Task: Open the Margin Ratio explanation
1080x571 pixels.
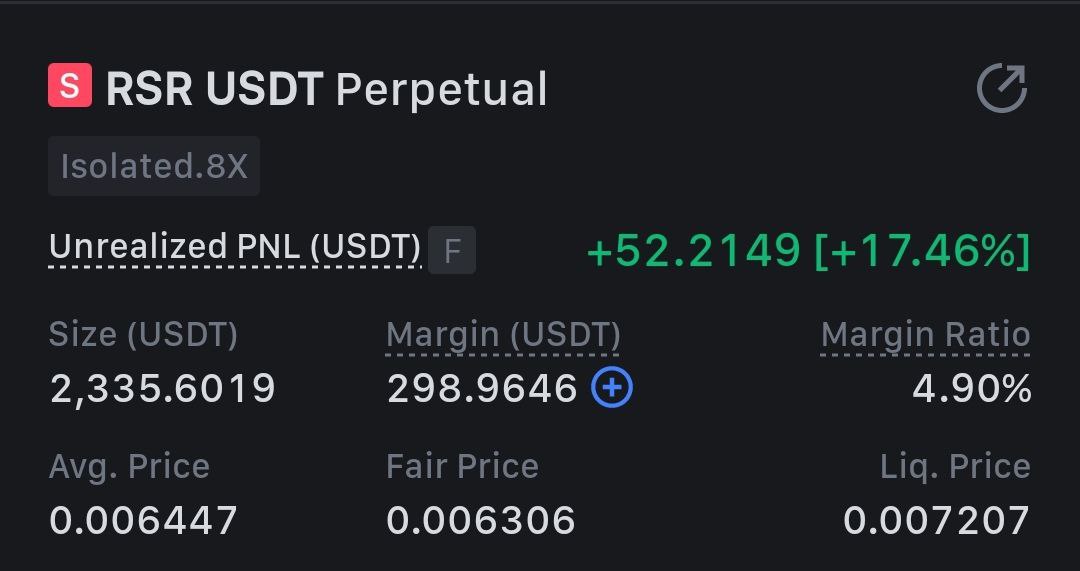Action: pos(925,335)
